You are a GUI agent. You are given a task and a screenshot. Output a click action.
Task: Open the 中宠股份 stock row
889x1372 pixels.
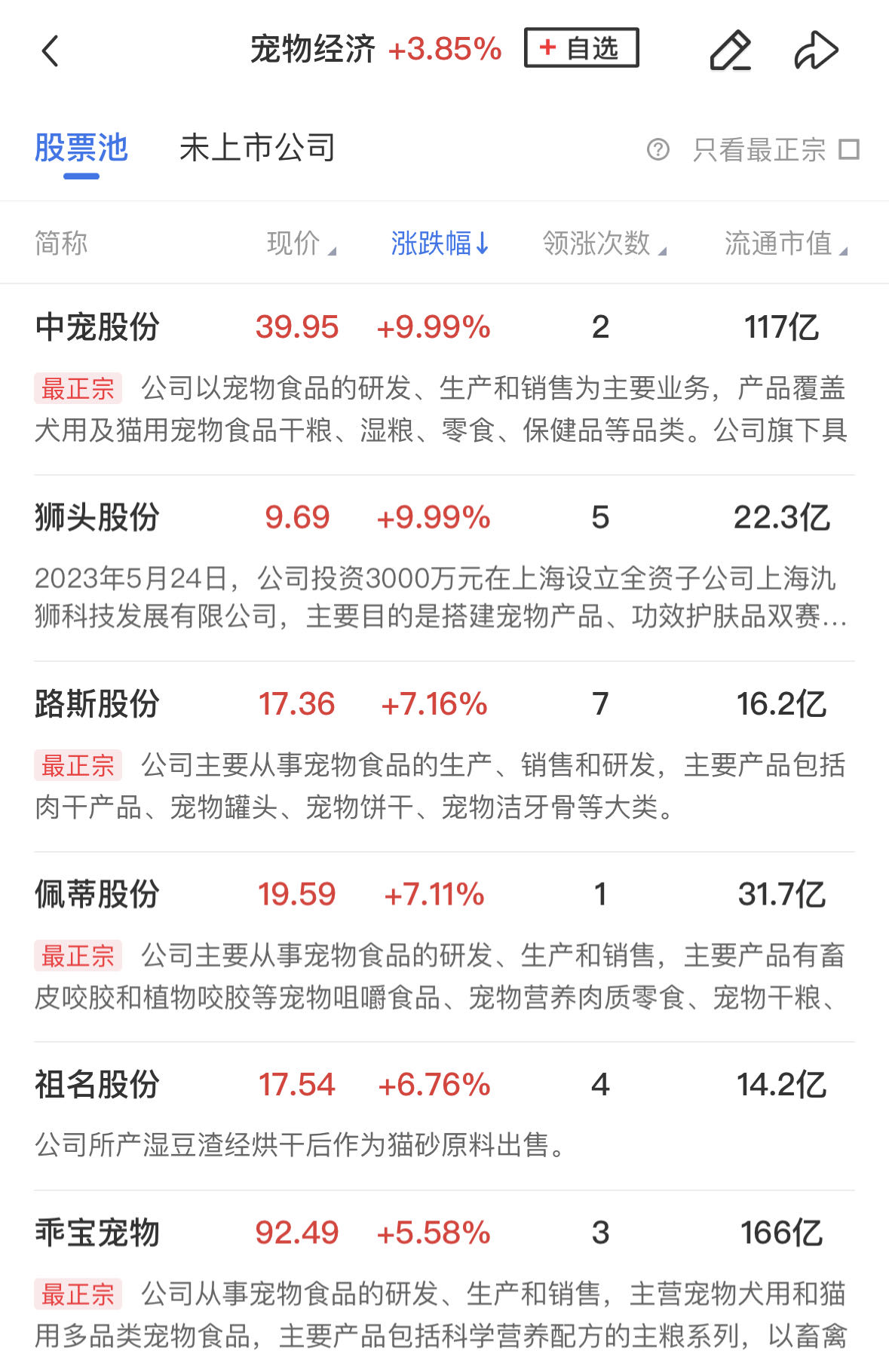(x=97, y=328)
